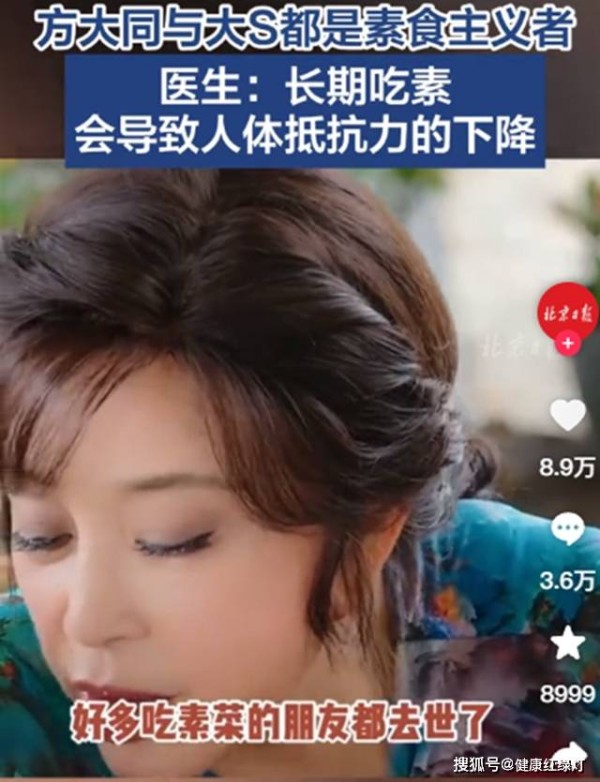
Task: Like this video with the heart icon
Action: (x=568, y=415)
